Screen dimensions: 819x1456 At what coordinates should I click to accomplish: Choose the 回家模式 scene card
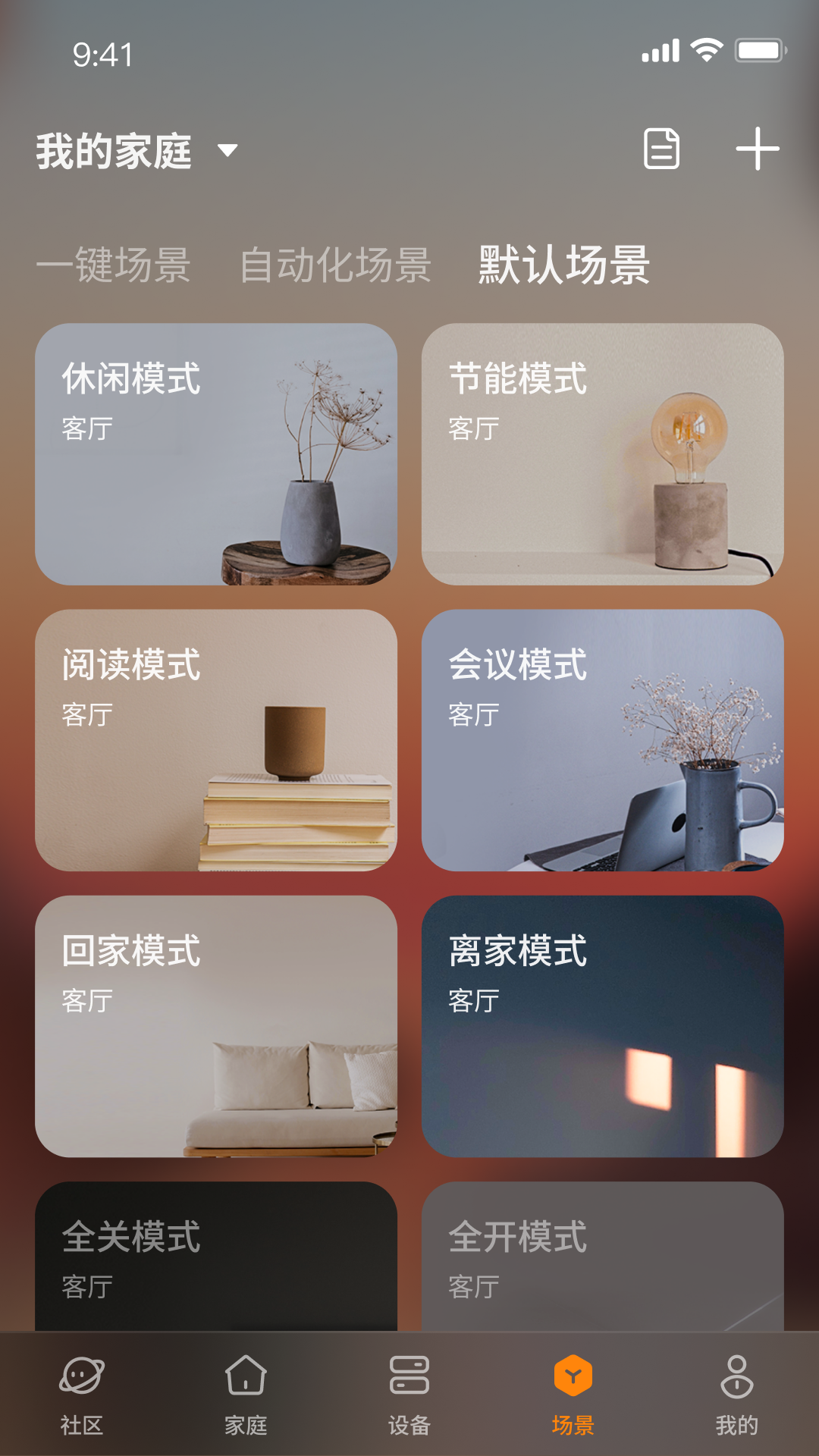[216, 1026]
